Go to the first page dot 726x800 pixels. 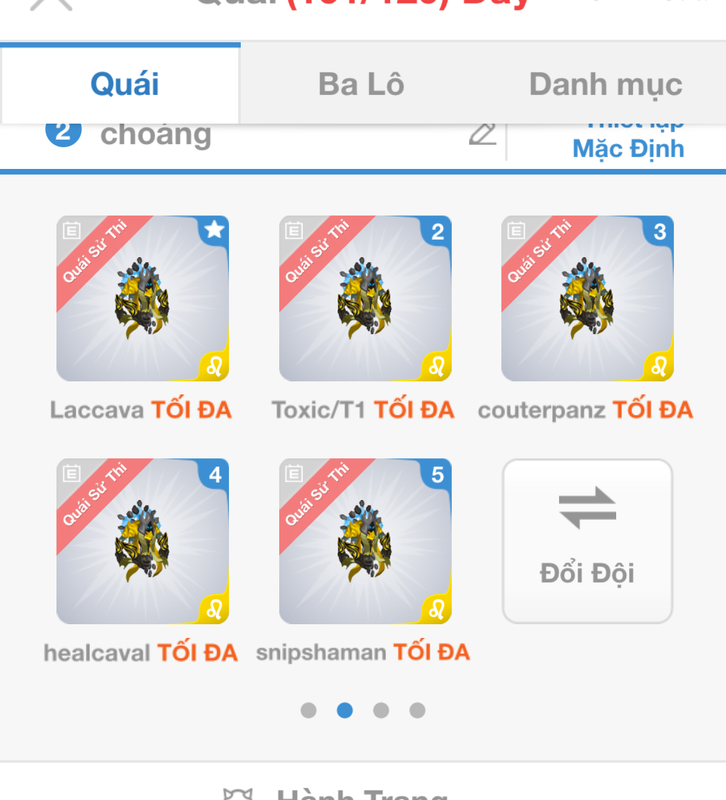click(x=308, y=710)
